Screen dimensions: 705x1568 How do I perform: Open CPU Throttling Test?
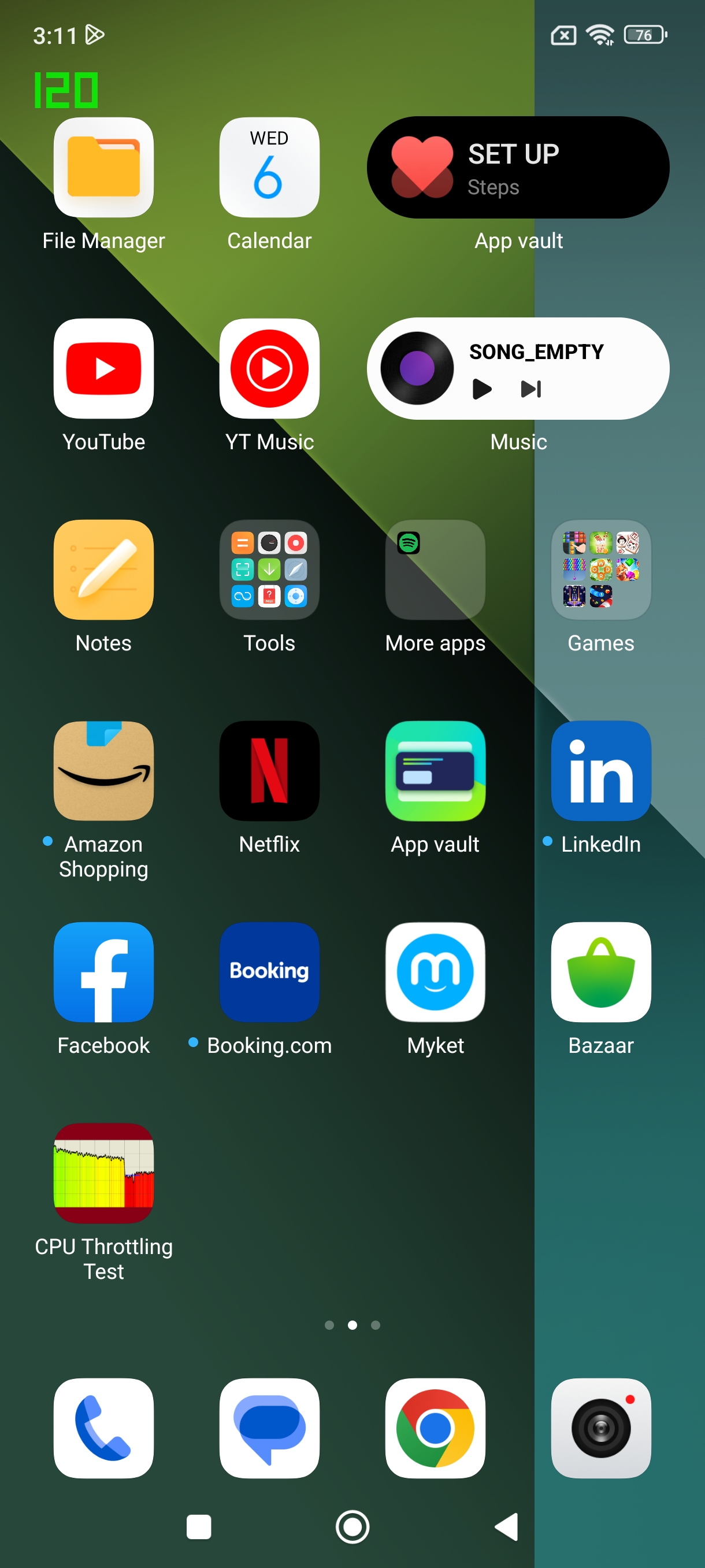[103, 1173]
